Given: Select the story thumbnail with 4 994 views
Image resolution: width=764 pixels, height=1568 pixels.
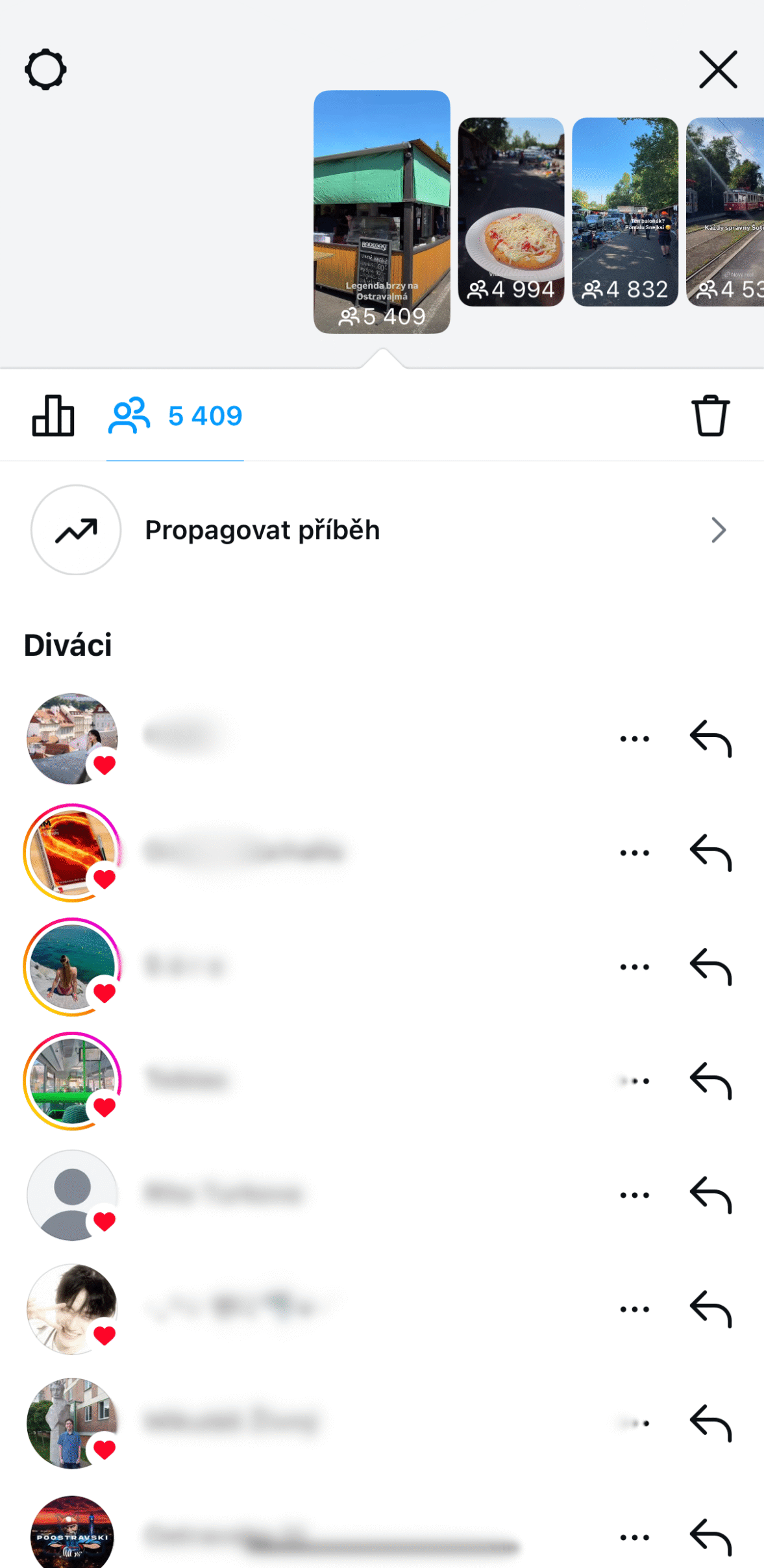Looking at the screenshot, I should point(511,211).
